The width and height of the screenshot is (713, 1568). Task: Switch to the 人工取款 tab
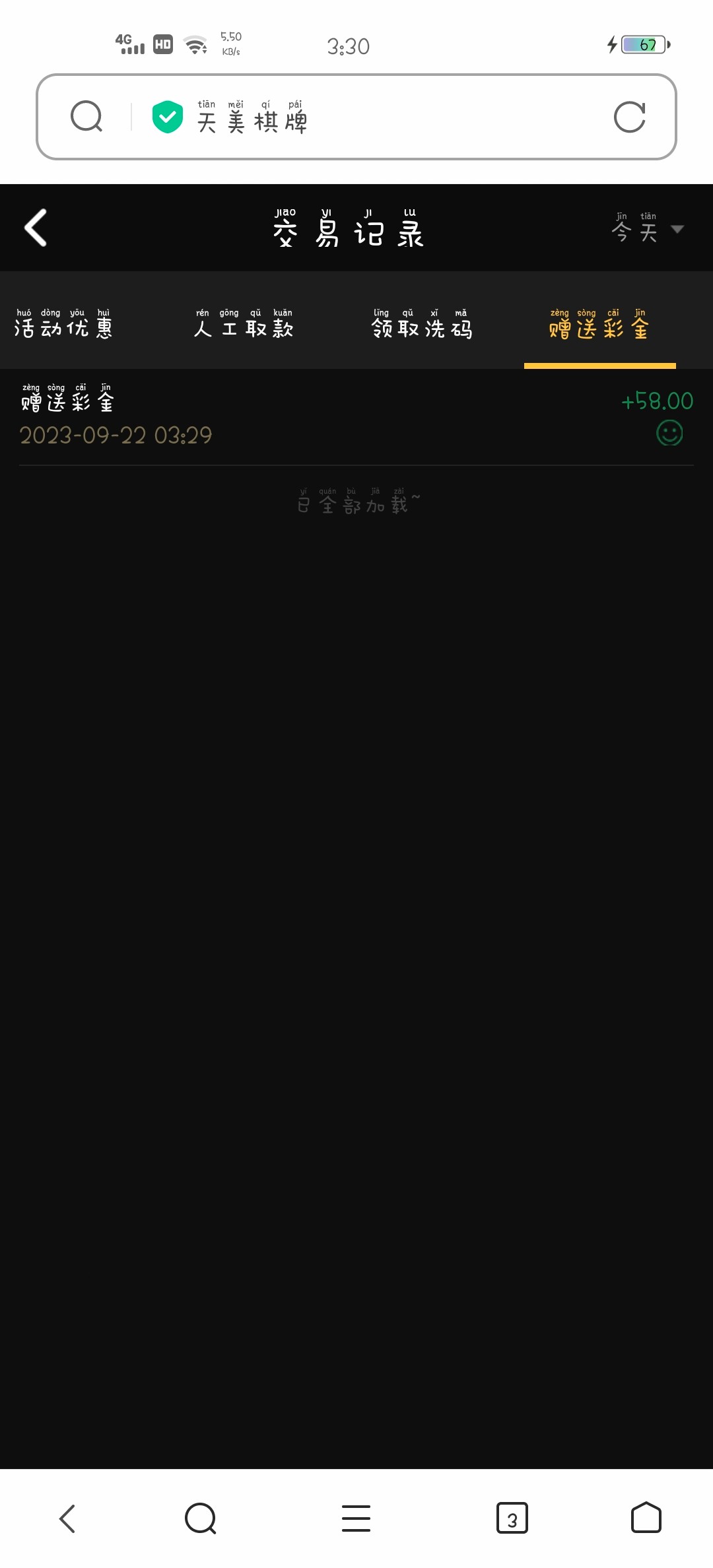click(x=244, y=323)
